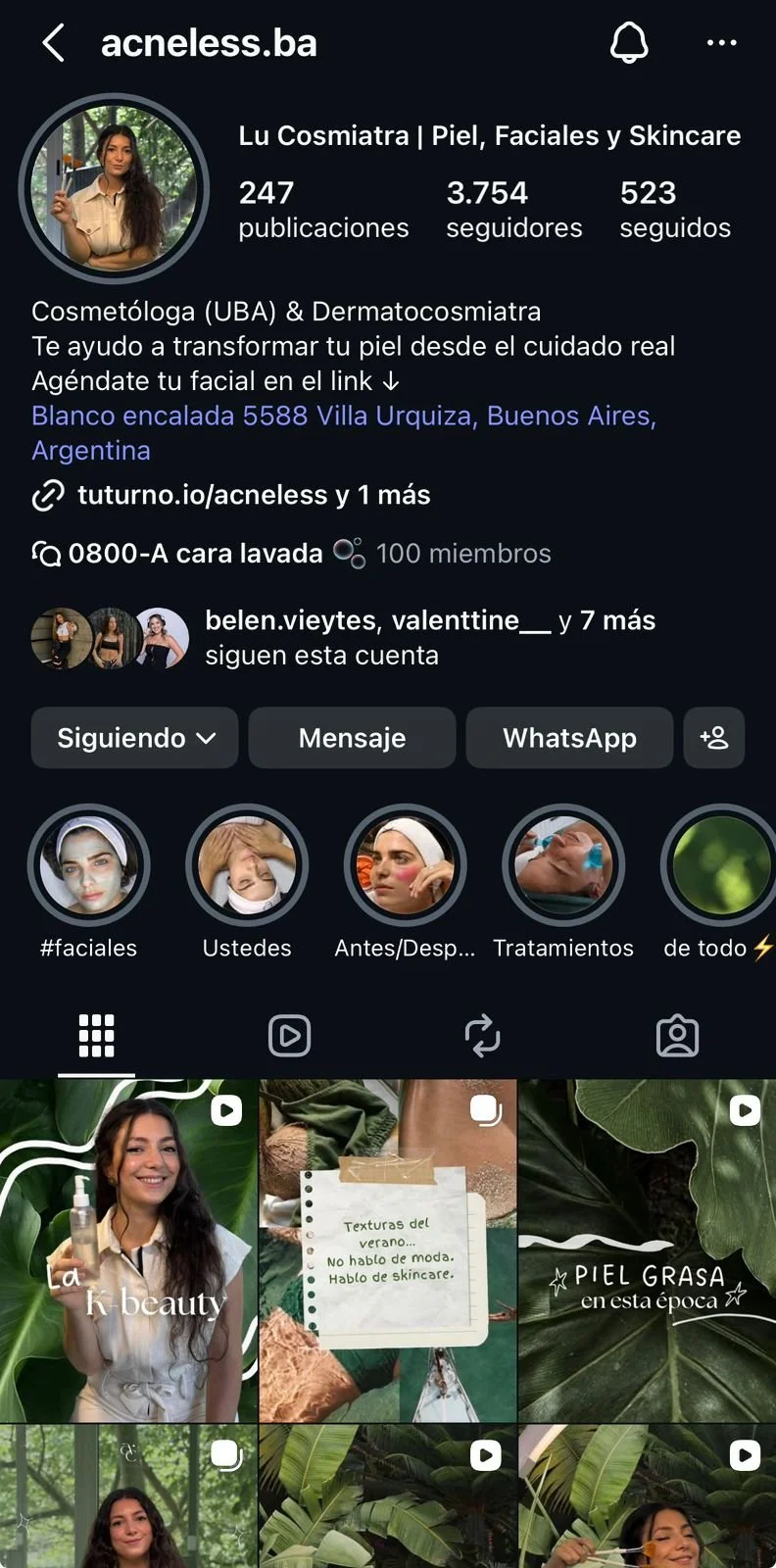This screenshot has width=776, height=1568.
Task: Open the 0800-A cara lavada channel
Action: click(195, 554)
